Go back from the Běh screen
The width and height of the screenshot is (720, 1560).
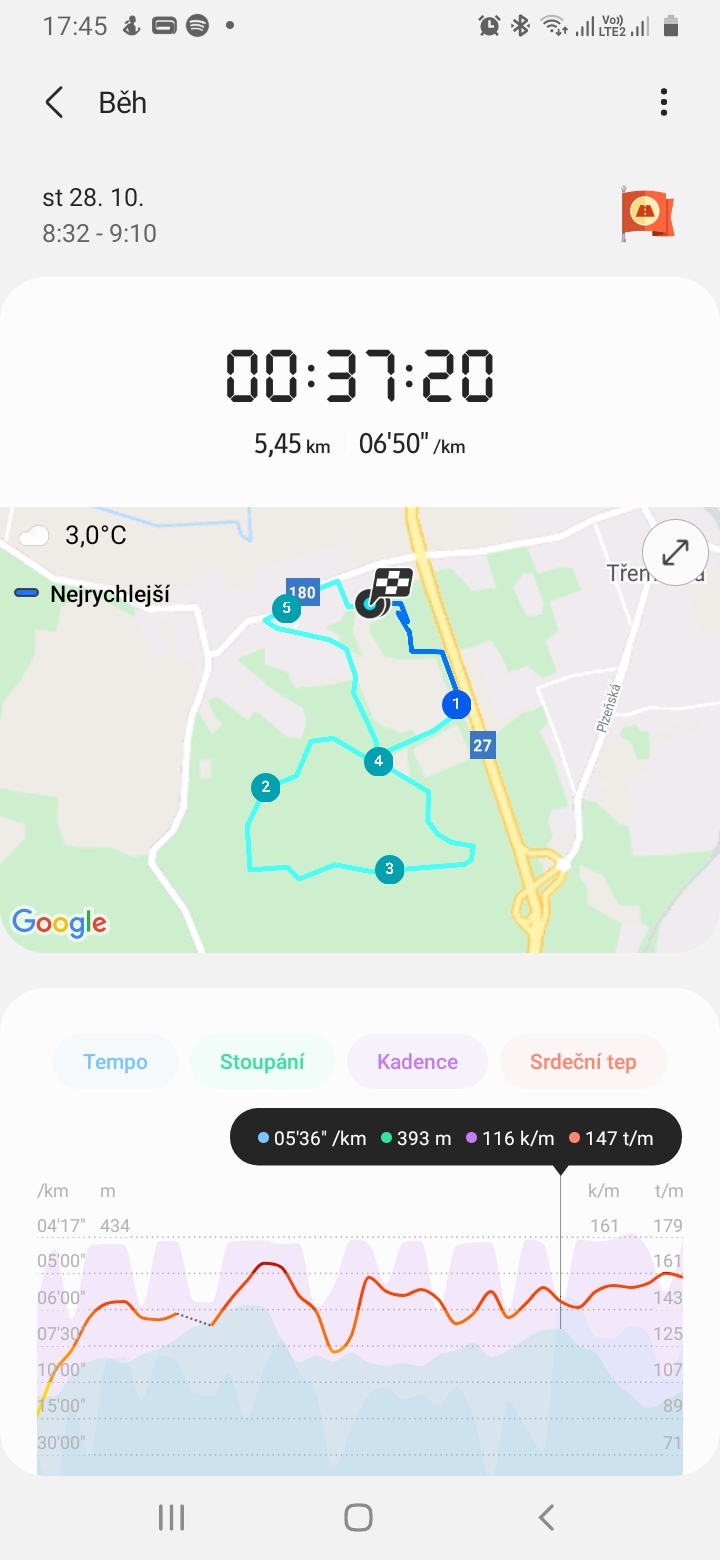coord(54,102)
